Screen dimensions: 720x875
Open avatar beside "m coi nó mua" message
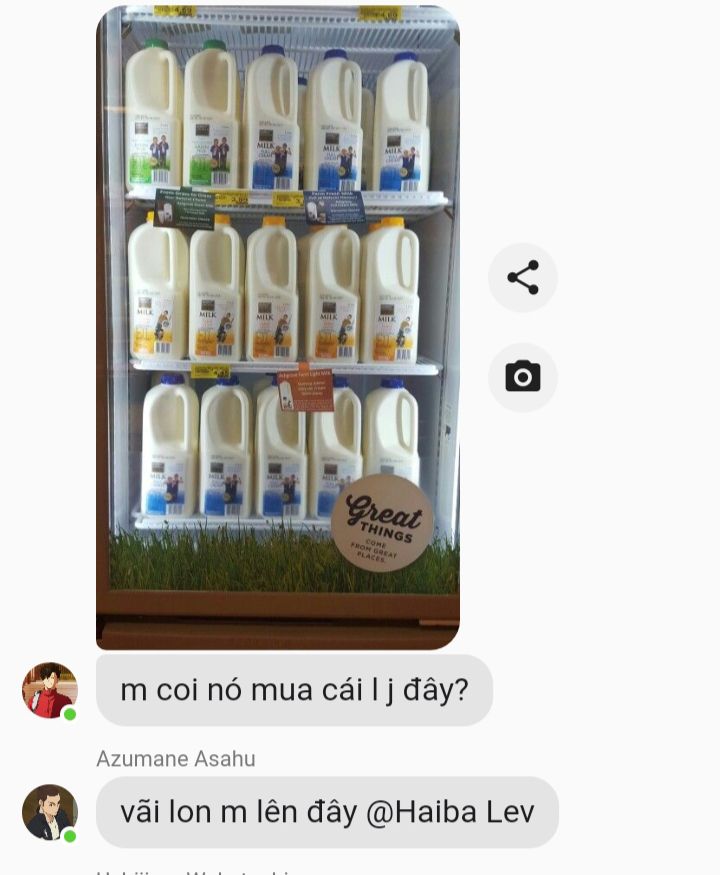[50, 690]
